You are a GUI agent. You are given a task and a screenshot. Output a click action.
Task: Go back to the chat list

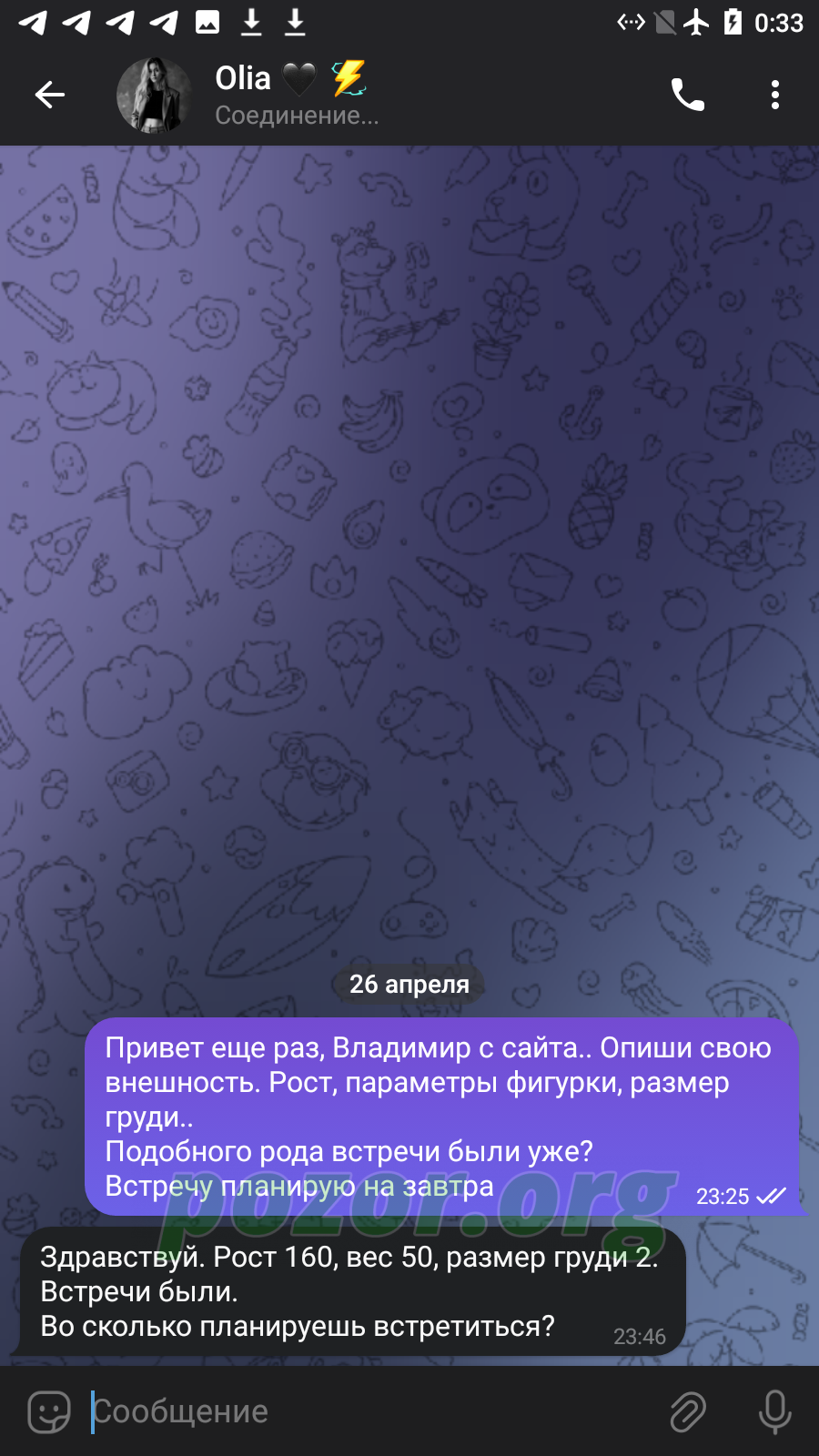coord(50,95)
